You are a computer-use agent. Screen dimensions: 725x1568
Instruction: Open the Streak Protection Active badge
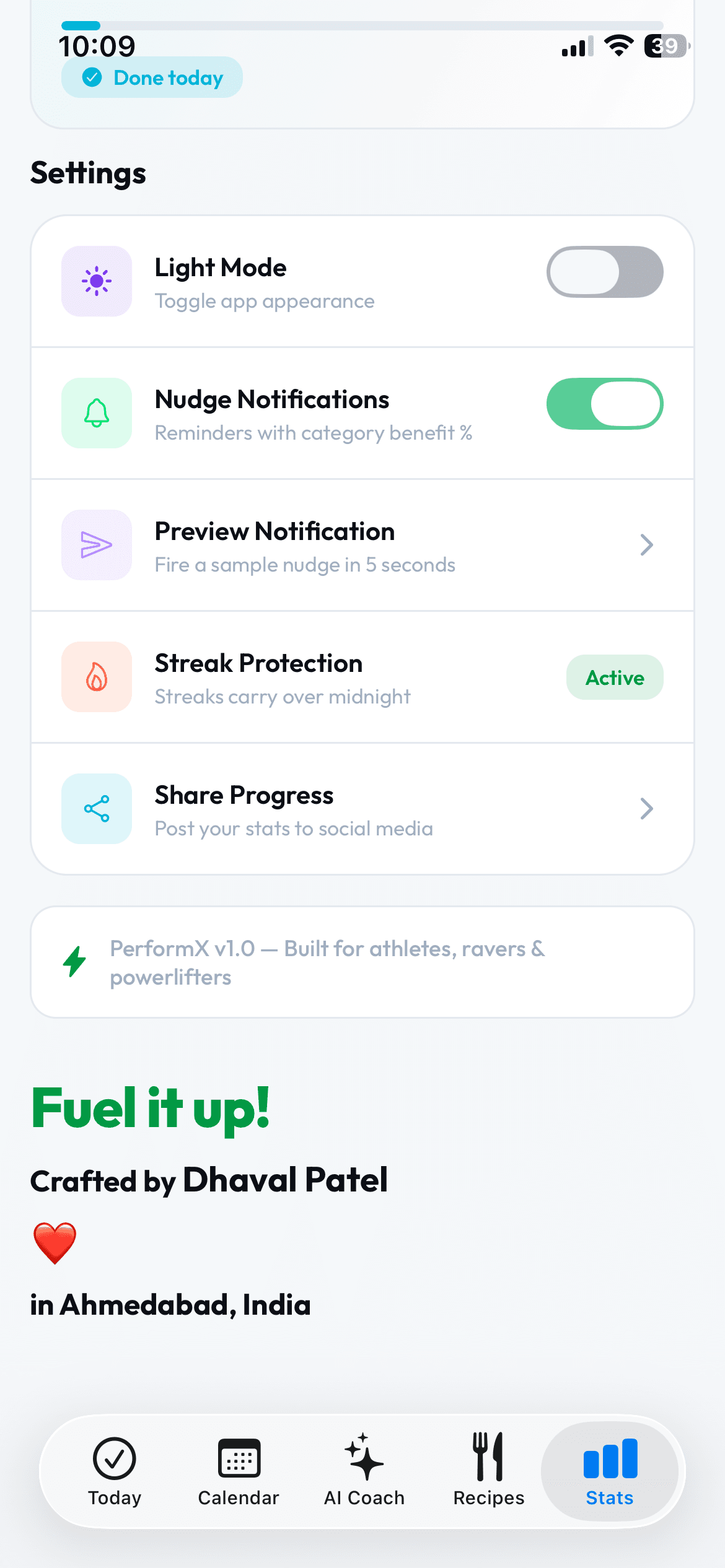coord(614,677)
